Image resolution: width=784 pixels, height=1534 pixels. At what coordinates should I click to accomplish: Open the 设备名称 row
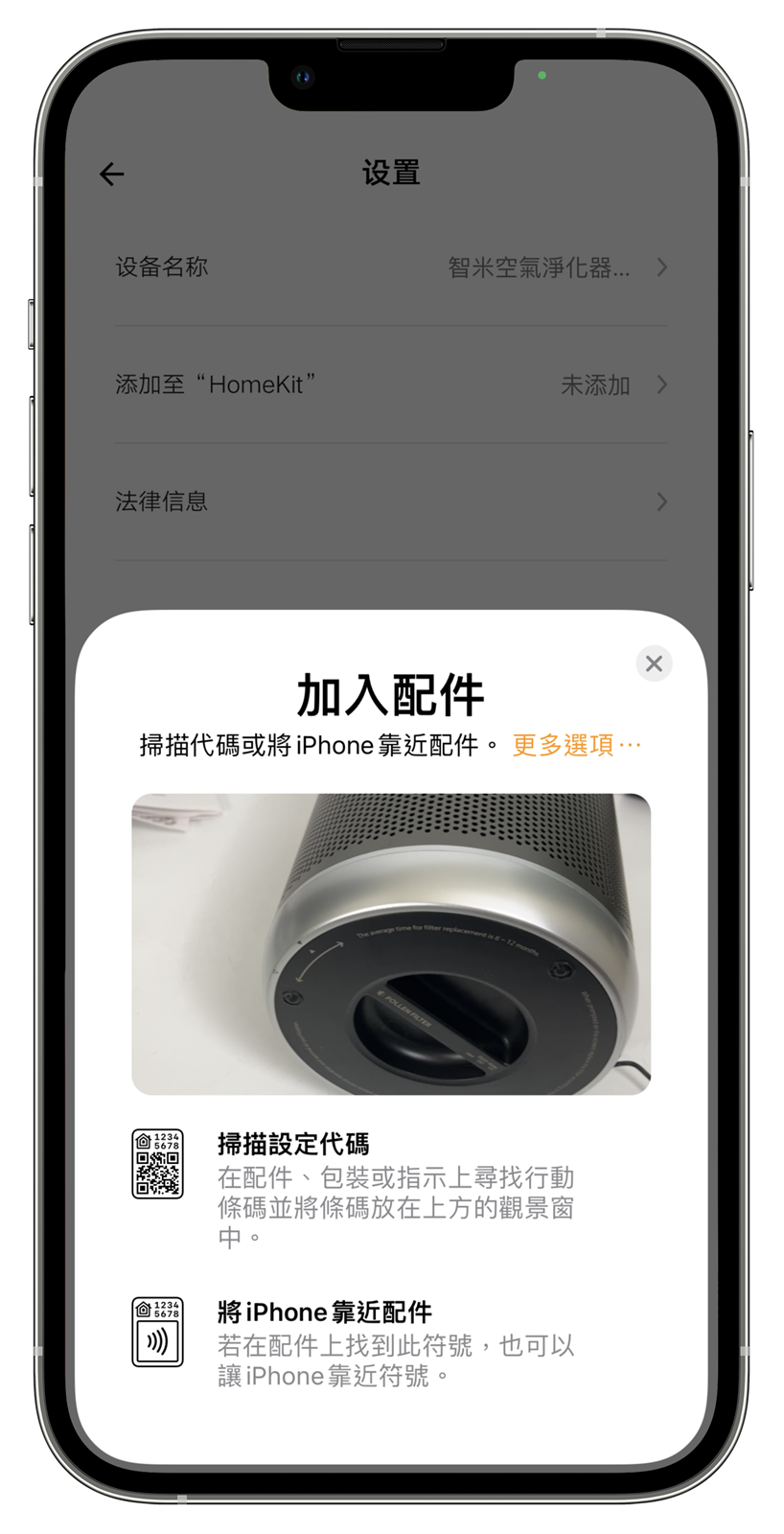391,267
